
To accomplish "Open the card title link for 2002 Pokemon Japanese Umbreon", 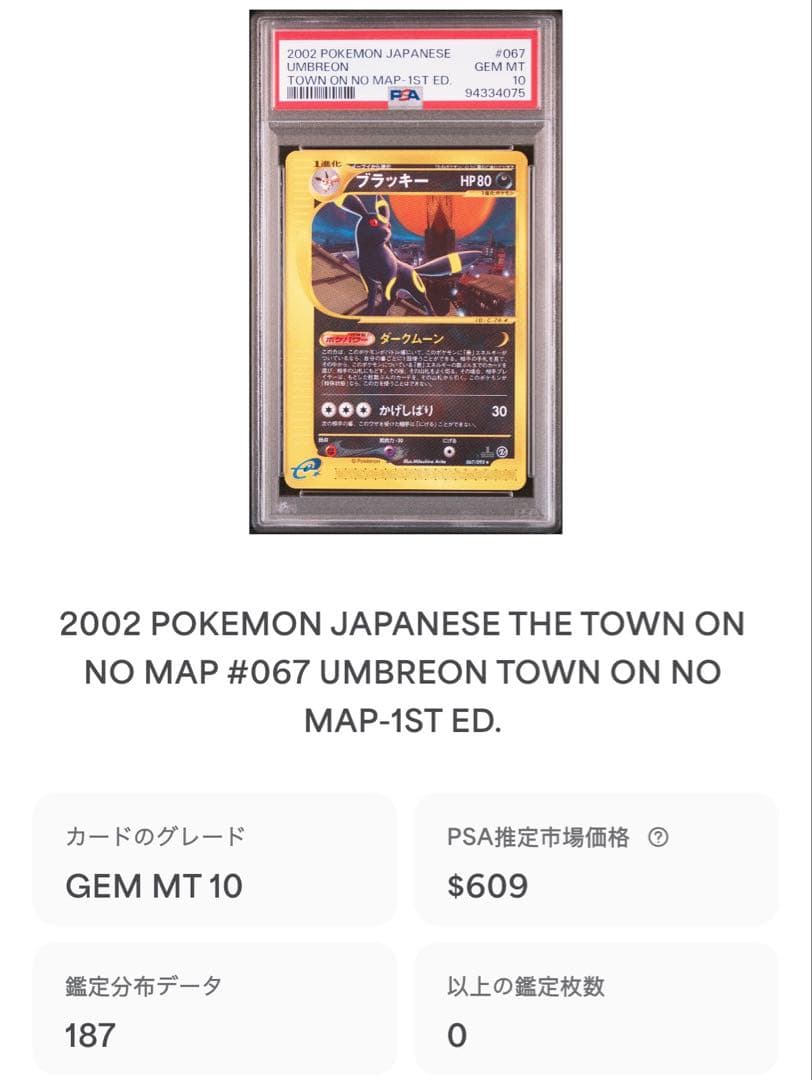I will (x=406, y=668).
